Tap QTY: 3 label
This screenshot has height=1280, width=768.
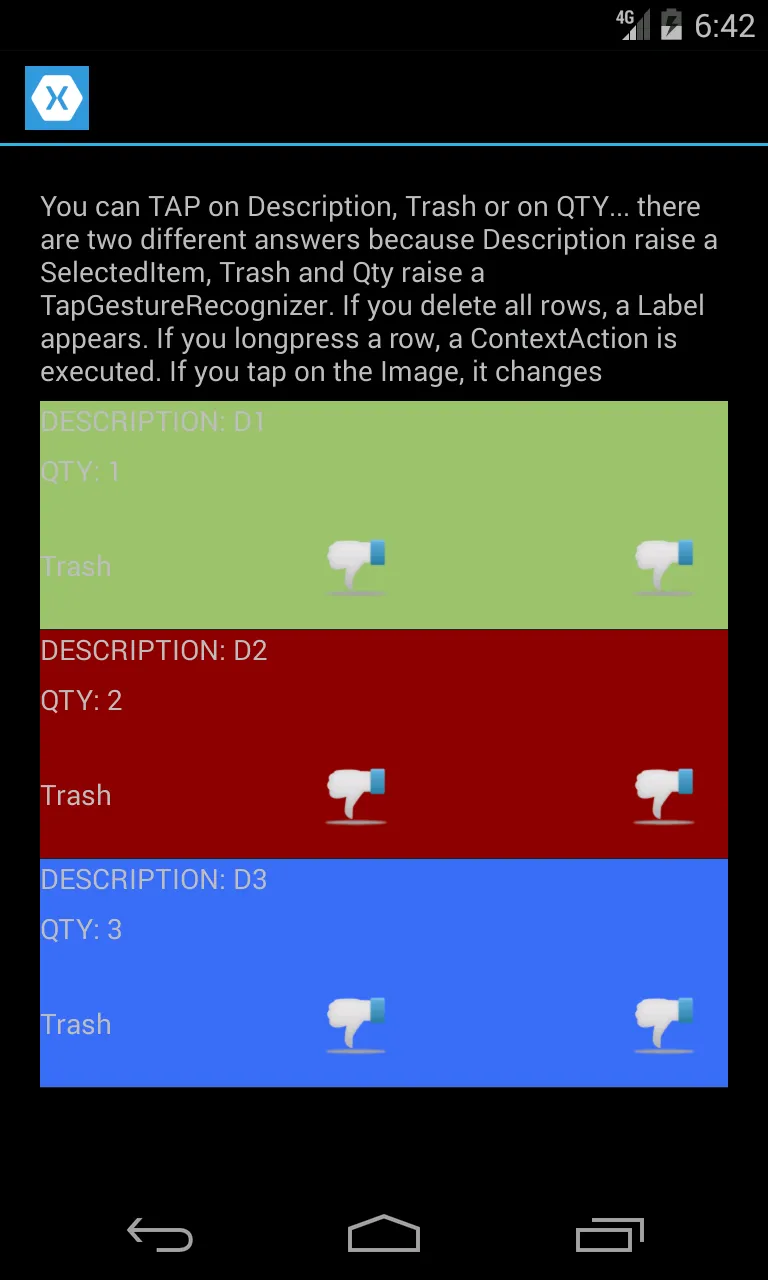tap(81, 929)
